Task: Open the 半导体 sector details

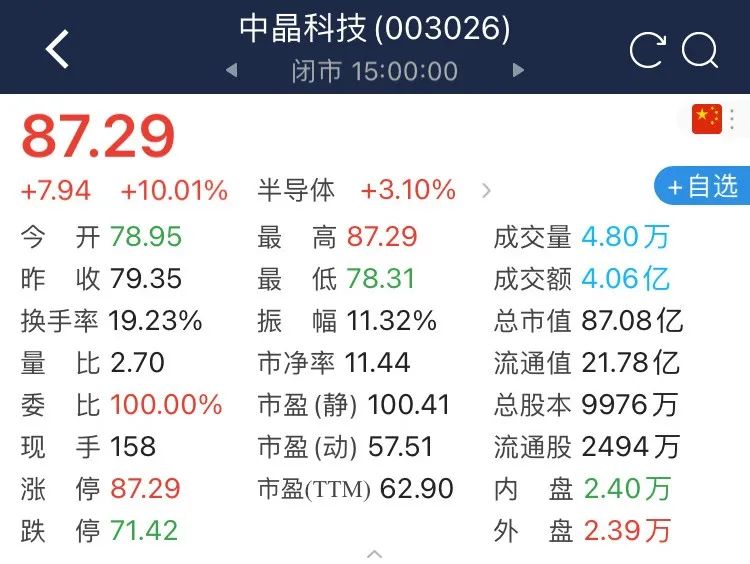Action: click(374, 190)
